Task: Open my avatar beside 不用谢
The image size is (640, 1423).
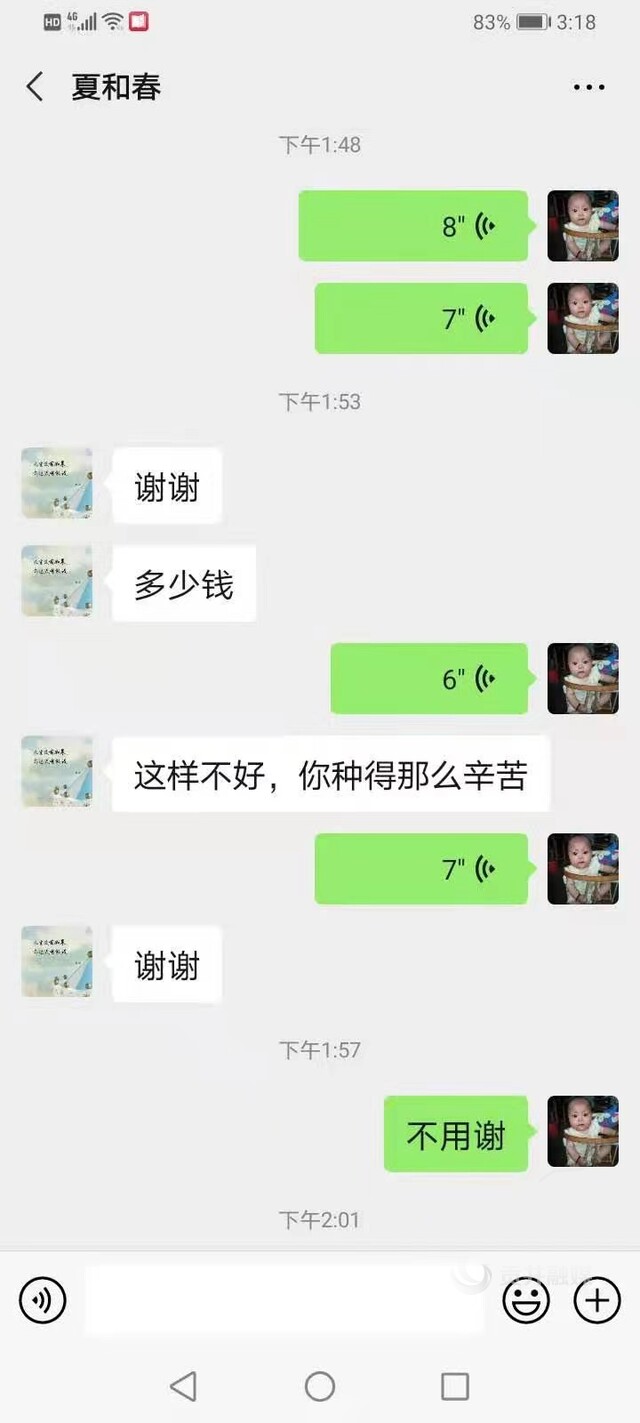Action: tap(583, 1131)
